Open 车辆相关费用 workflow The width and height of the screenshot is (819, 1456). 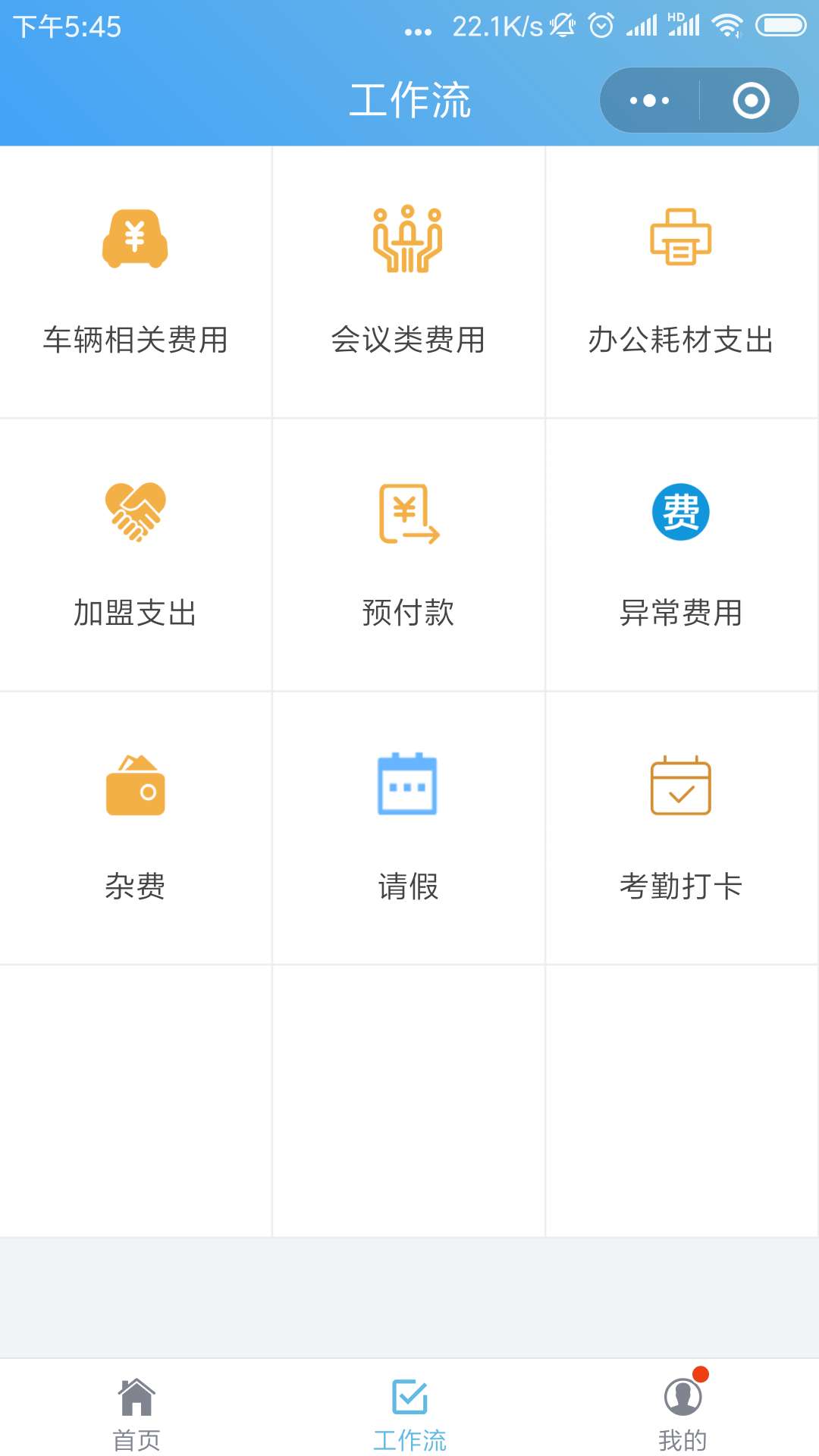click(x=136, y=282)
